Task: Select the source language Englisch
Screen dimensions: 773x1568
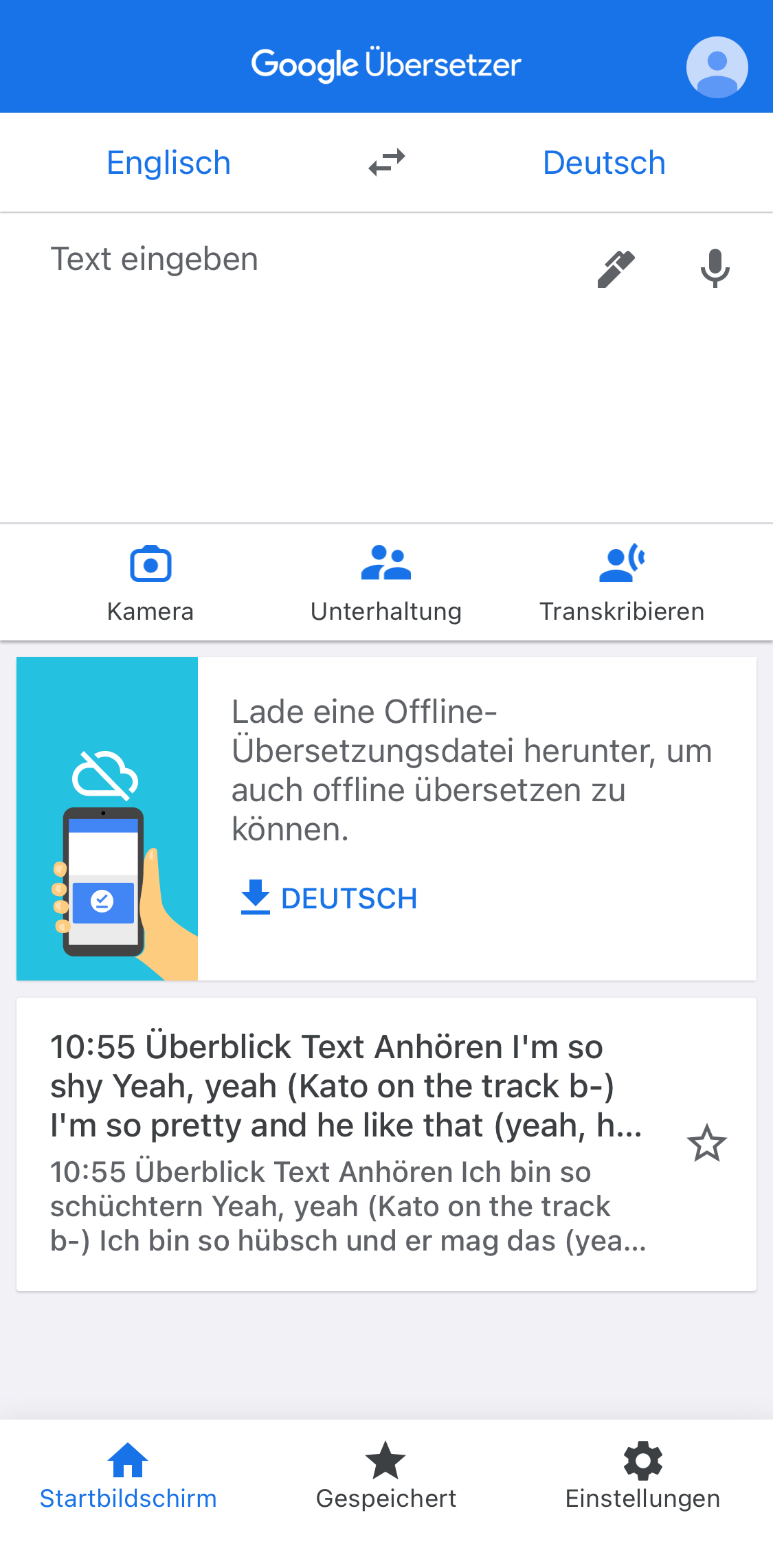Action: coord(168,164)
